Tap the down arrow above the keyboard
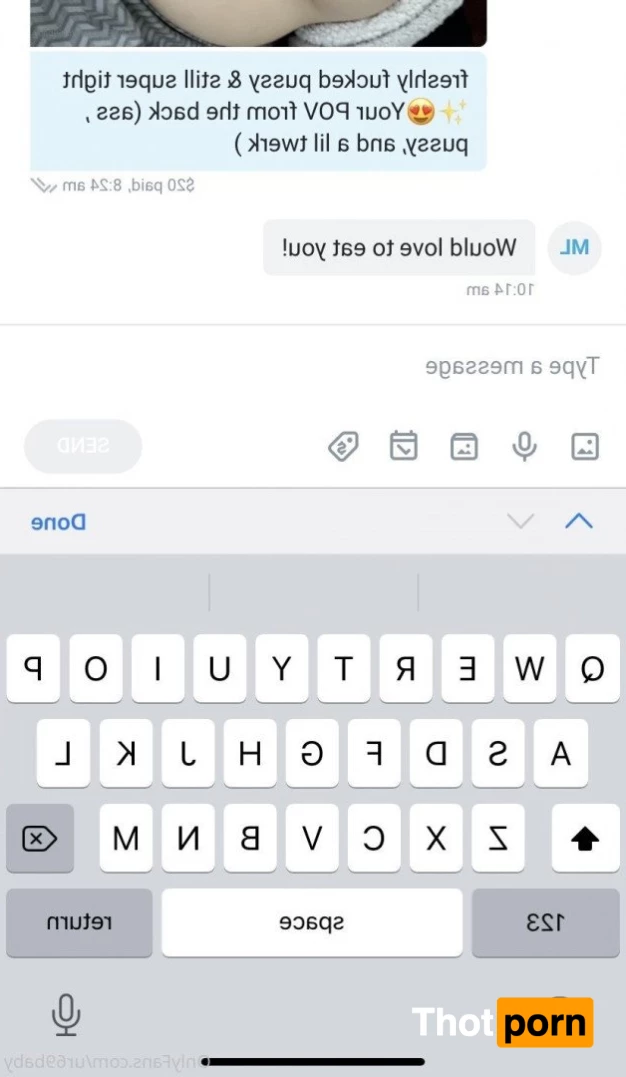The image size is (626, 1077). tap(521, 521)
